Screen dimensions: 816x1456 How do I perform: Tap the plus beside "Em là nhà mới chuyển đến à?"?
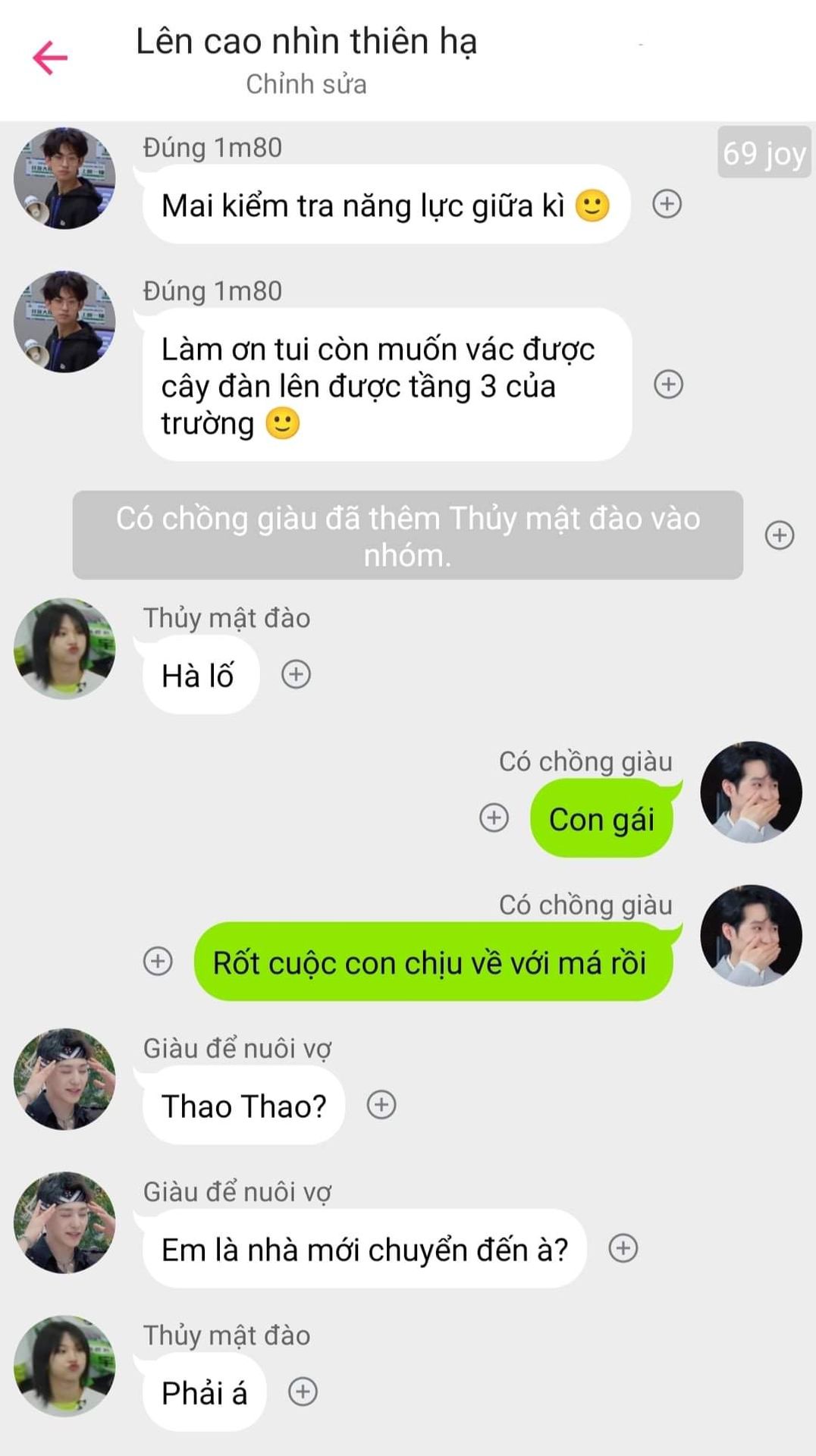[623, 1248]
